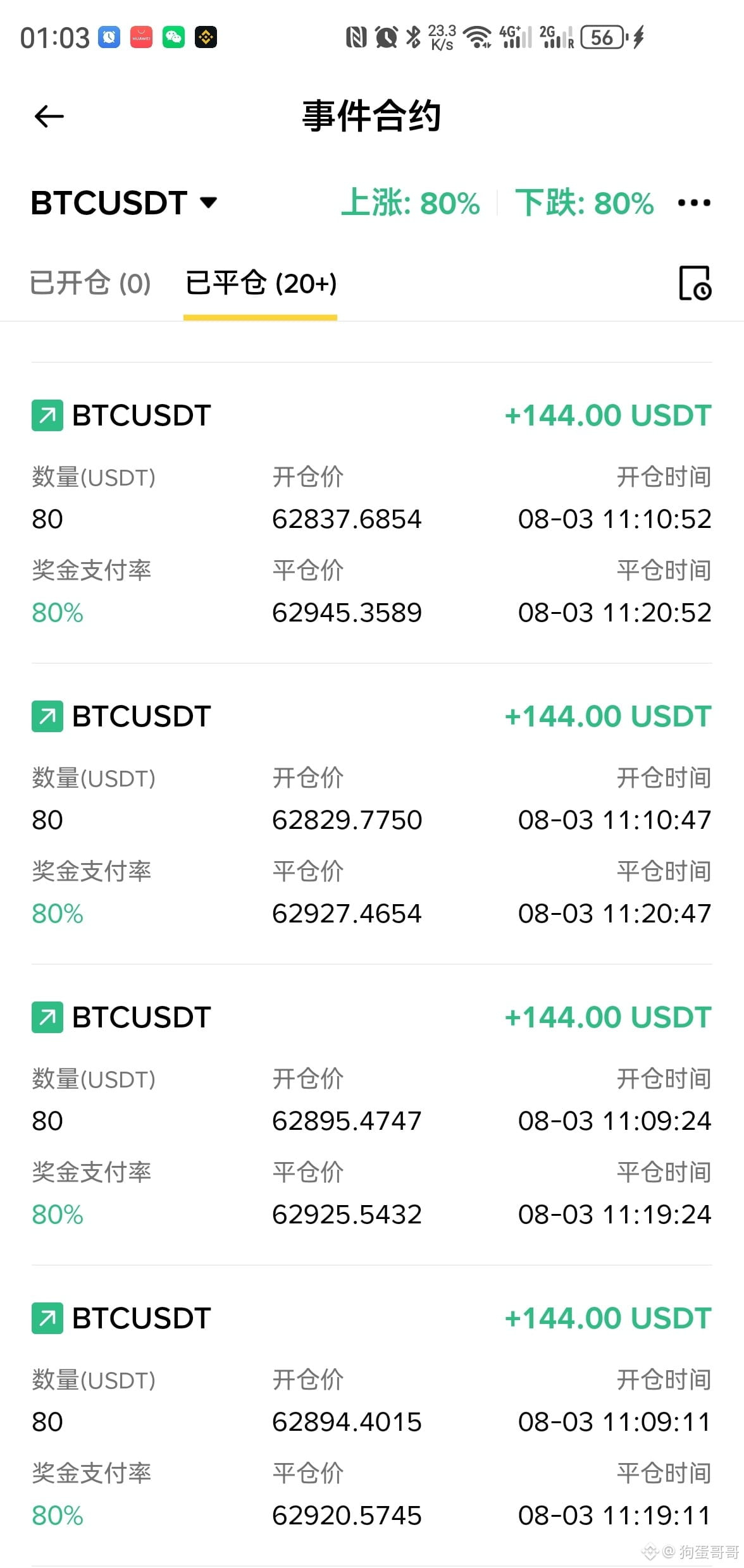744x1568 pixels.
Task: Tap the 下跌: 80% payout label
Action: (585, 203)
